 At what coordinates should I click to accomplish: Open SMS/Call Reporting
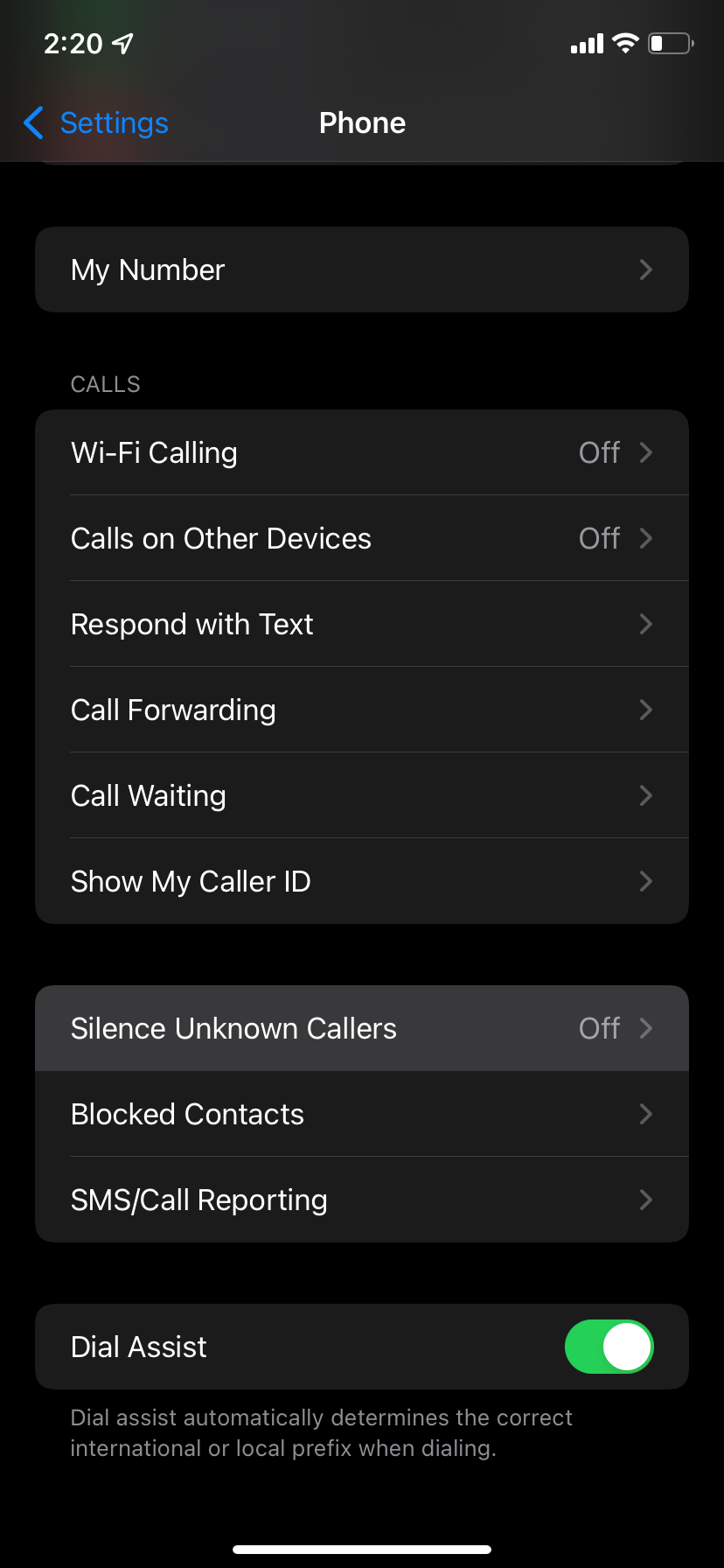[x=362, y=1200]
